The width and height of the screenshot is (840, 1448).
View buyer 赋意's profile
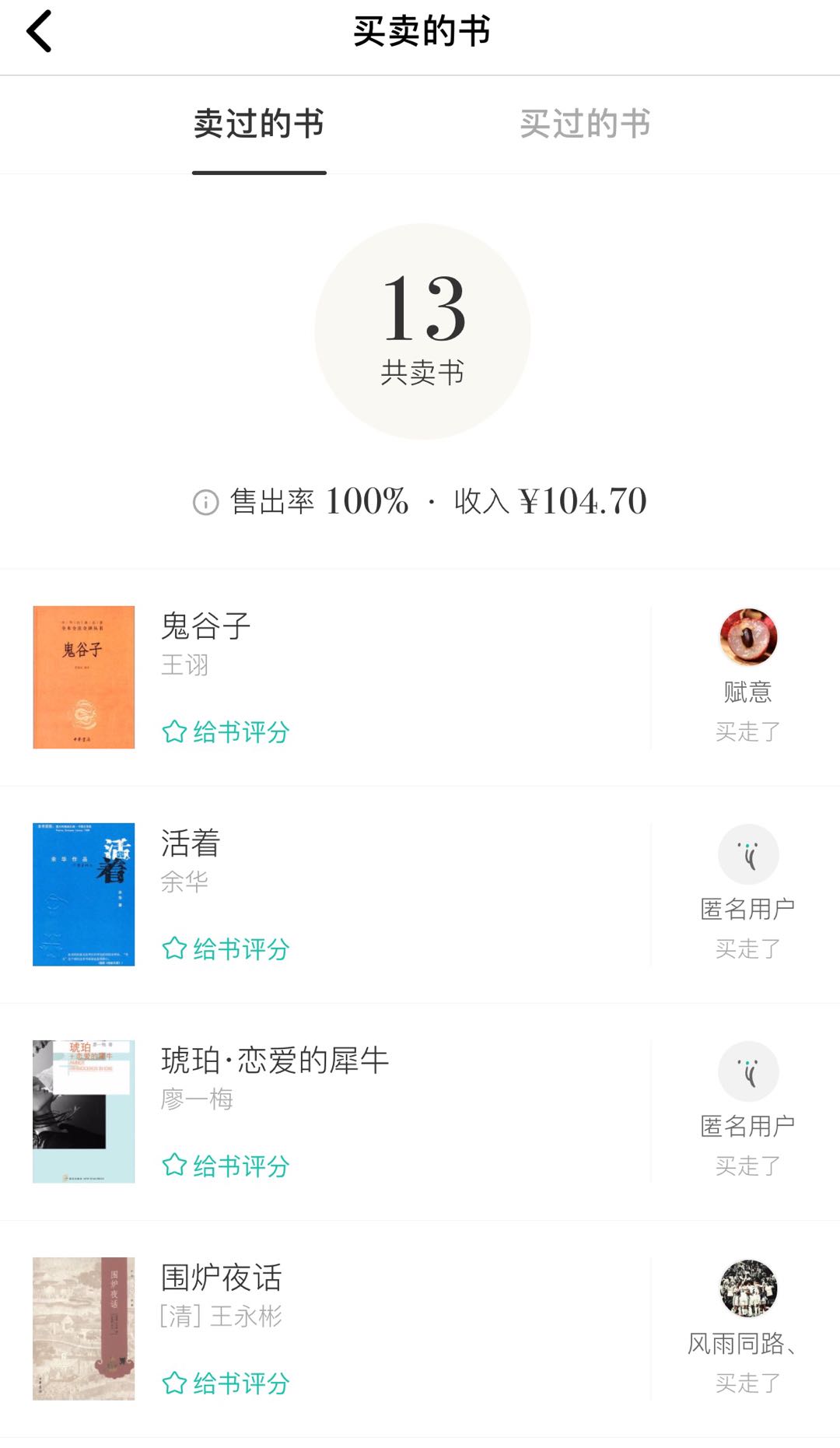click(x=747, y=638)
